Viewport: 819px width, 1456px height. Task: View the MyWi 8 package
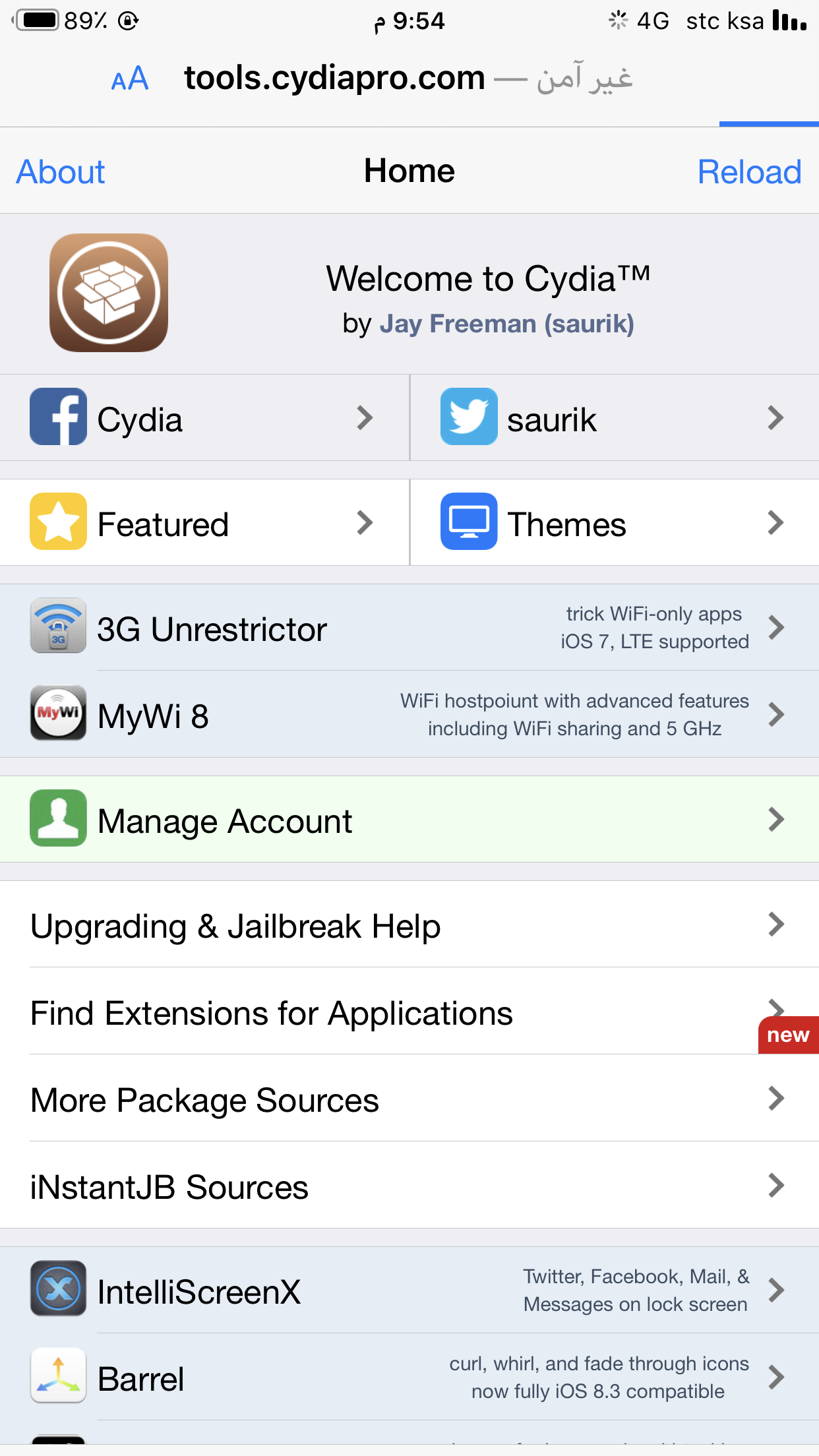(409, 714)
